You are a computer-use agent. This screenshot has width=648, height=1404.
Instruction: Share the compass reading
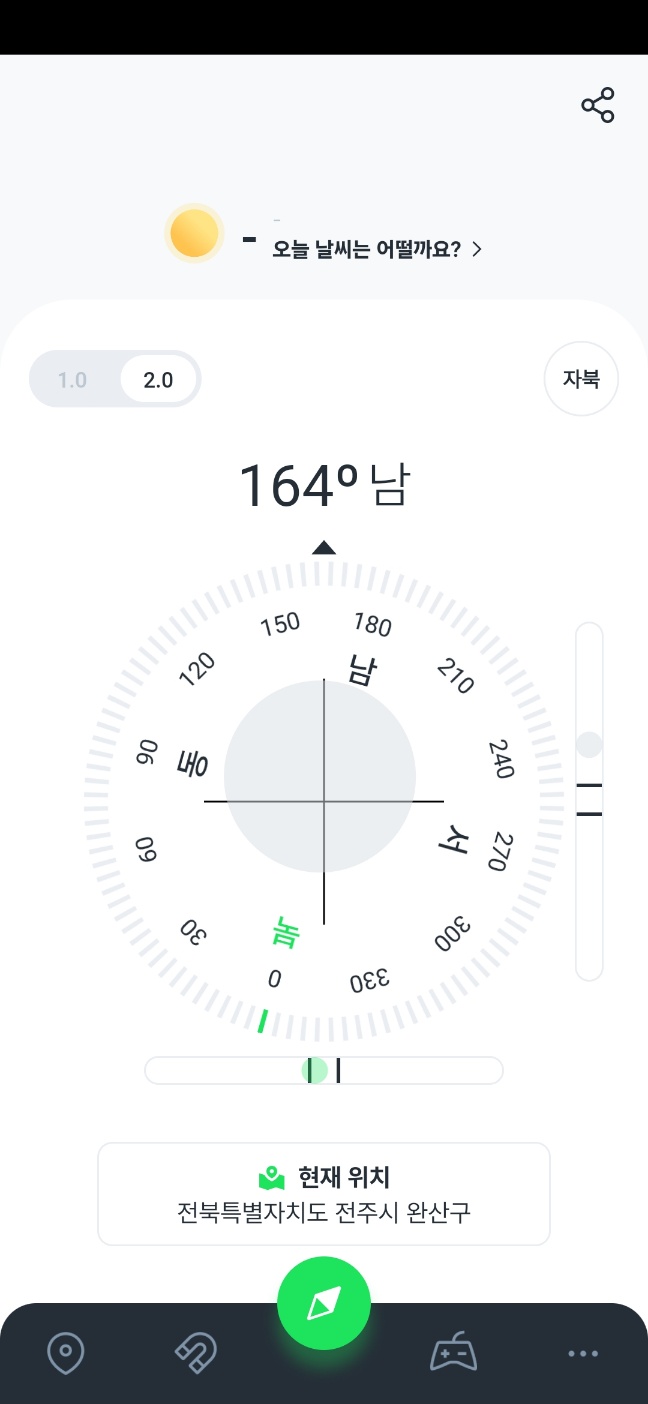(597, 106)
